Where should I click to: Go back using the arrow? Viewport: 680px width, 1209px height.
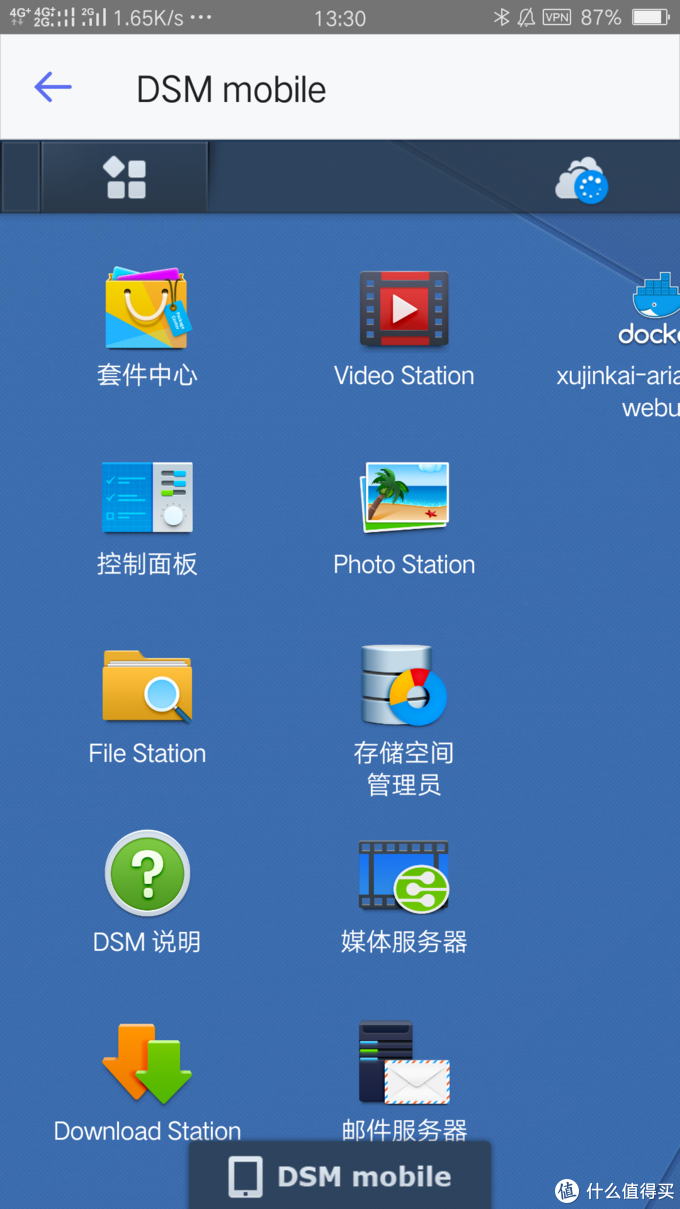[x=53, y=87]
